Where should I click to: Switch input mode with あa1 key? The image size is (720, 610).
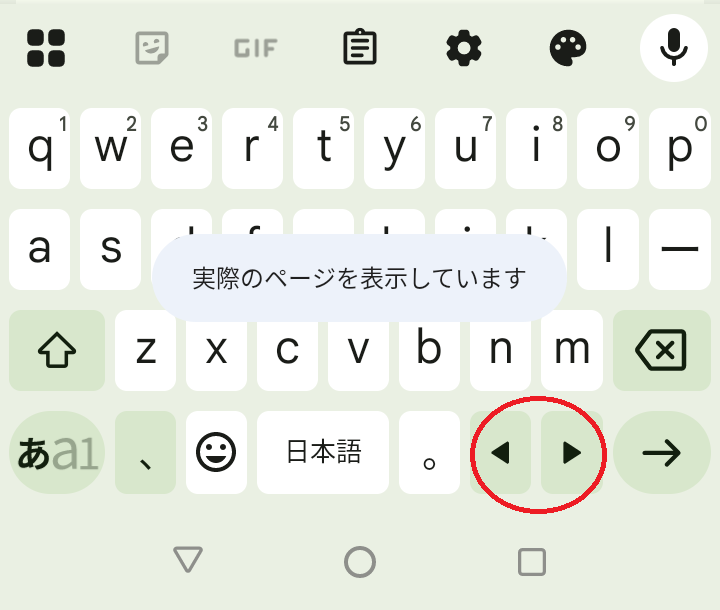click(x=57, y=453)
